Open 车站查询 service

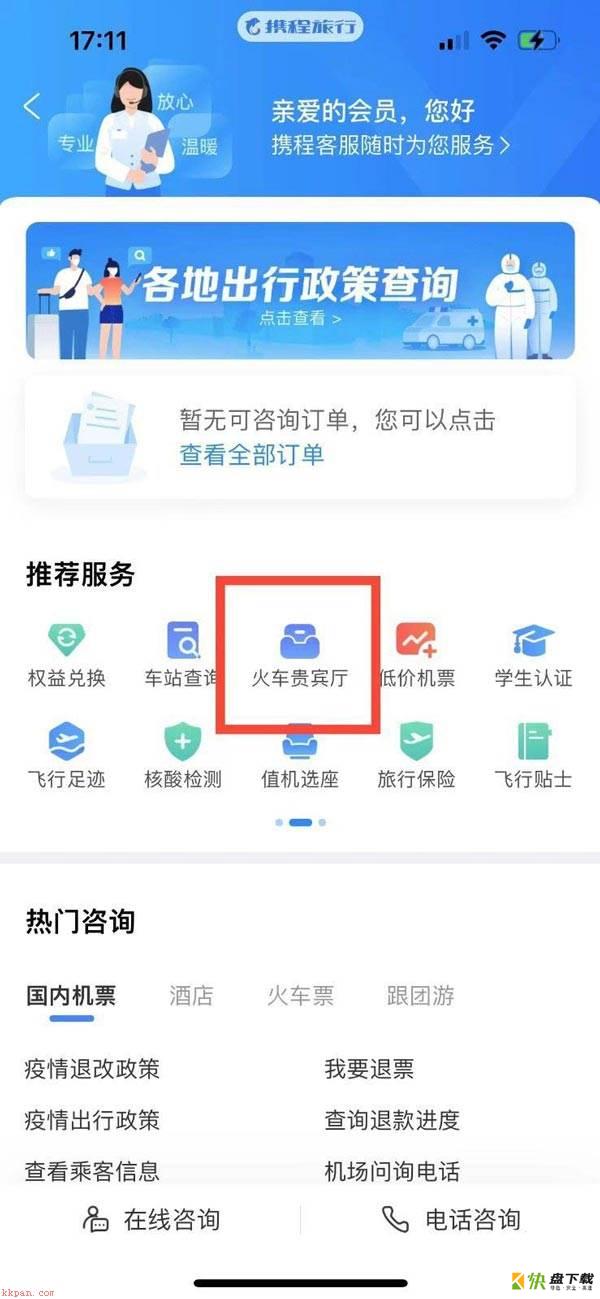[x=182, y=655]
